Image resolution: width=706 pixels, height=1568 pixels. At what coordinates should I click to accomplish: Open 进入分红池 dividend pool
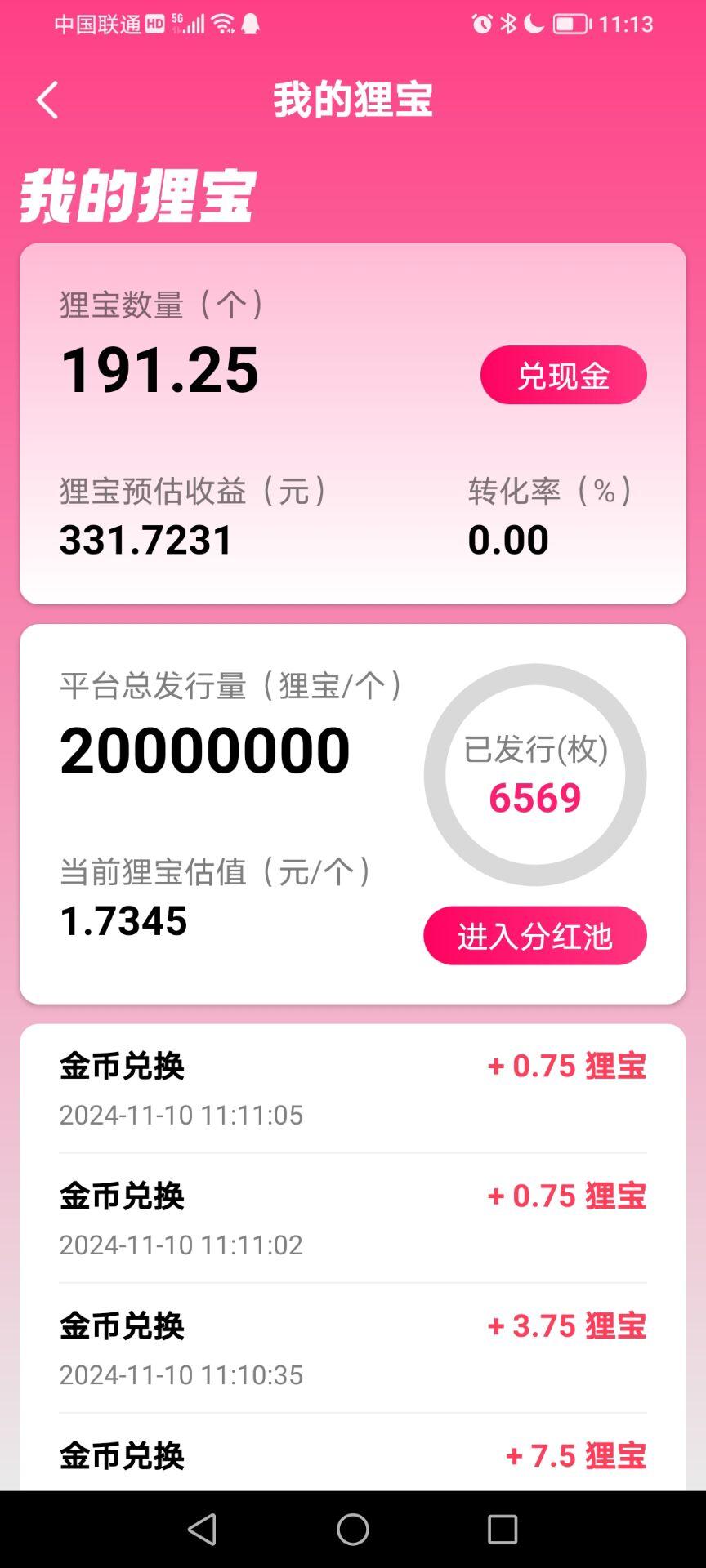coord(535,936)
